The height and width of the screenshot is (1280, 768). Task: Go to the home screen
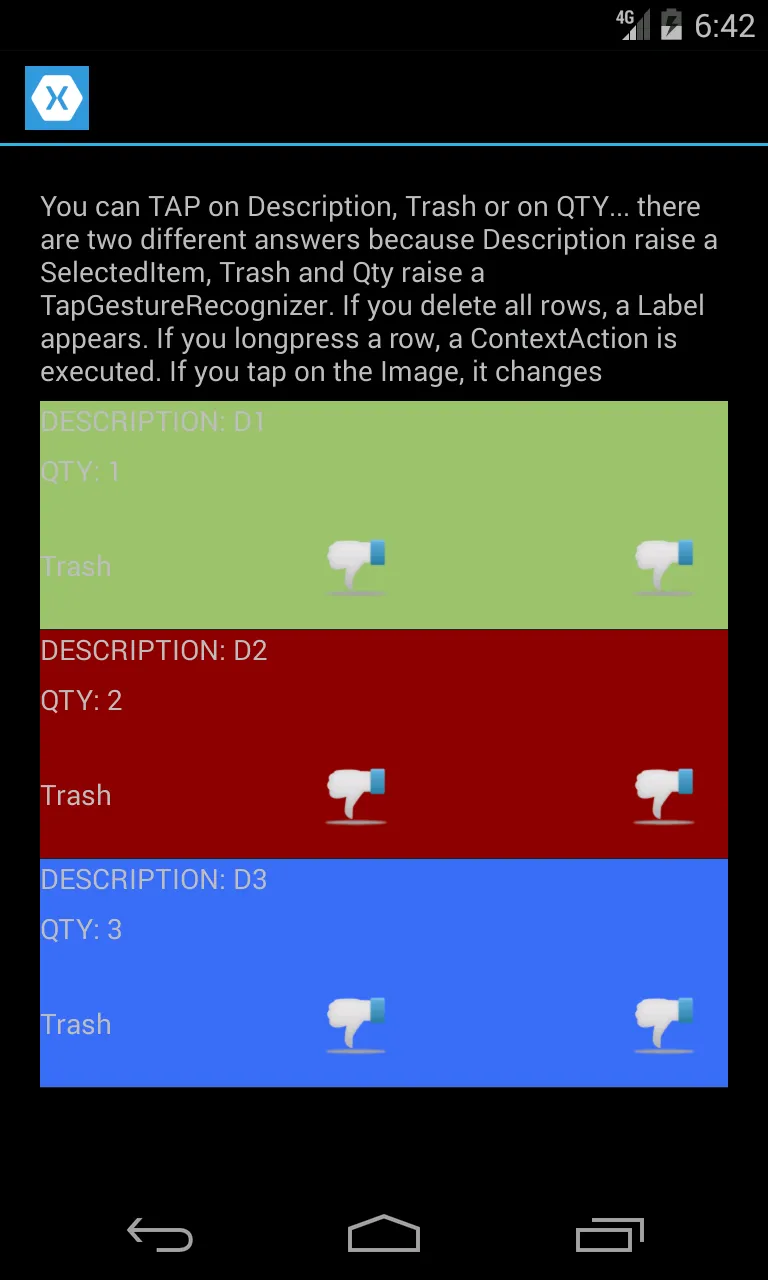(383, 1235)
